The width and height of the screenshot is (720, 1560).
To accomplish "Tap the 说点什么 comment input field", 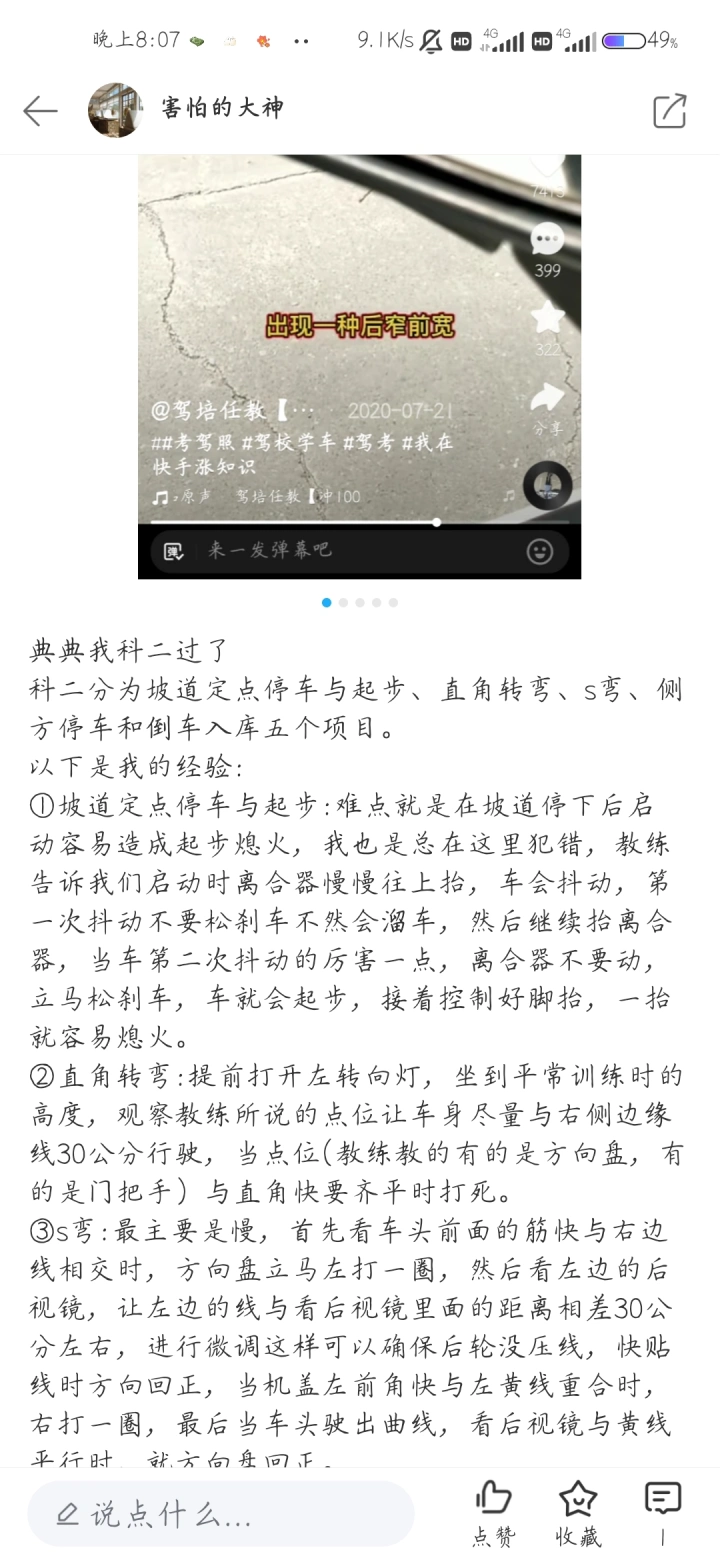I will click(x=221, y=1514).
